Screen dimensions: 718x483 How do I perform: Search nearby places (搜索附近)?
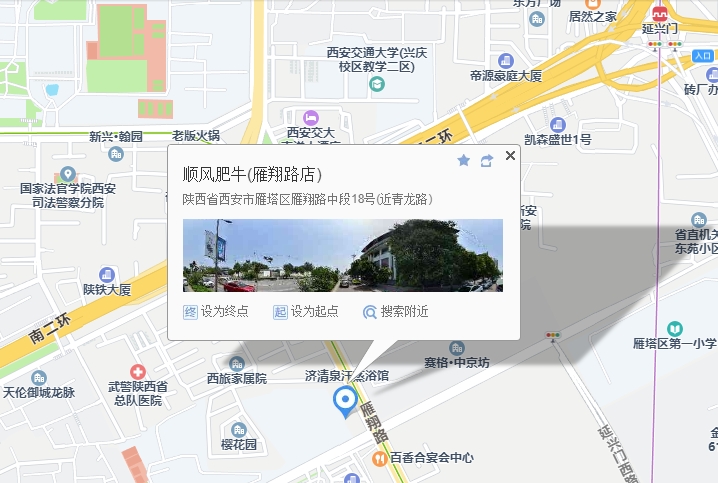(x=396, y=312)
